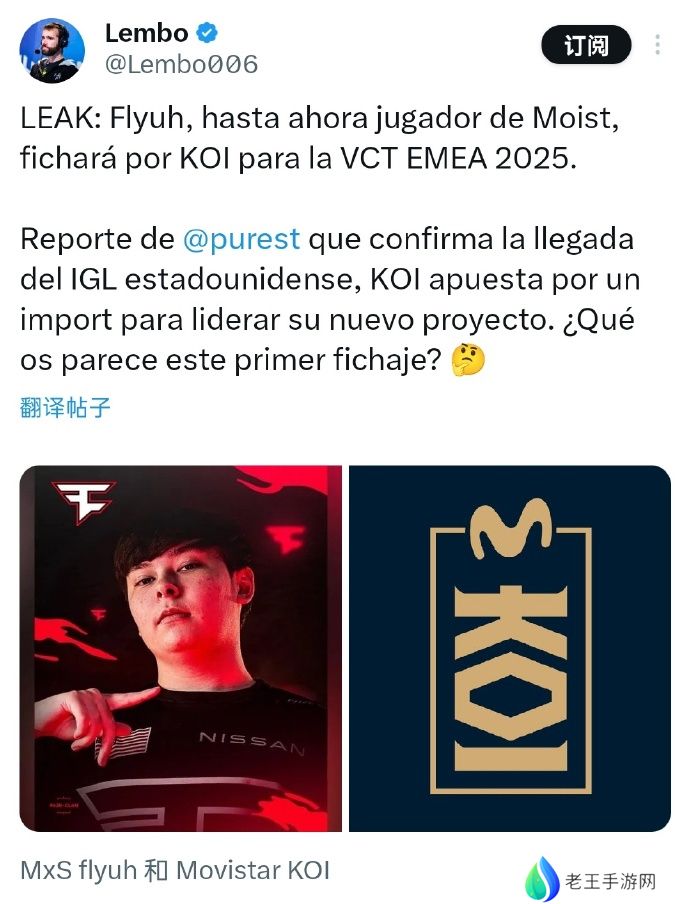
Task: Translate the post via 翻译帖子
Action: (65, 407)
